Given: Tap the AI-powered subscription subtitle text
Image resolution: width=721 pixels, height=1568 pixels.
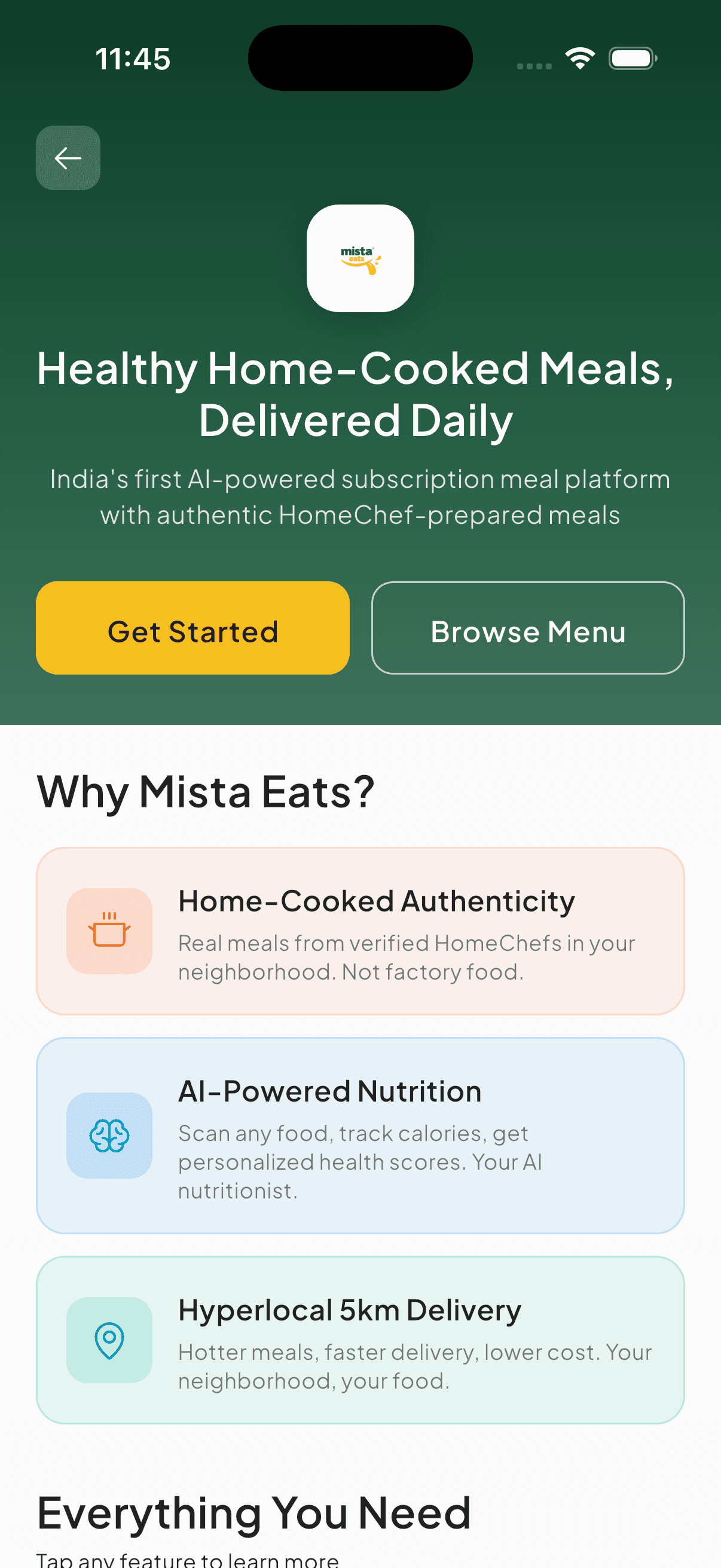Looking at the screenshot, I should click(x=360, y=496).
